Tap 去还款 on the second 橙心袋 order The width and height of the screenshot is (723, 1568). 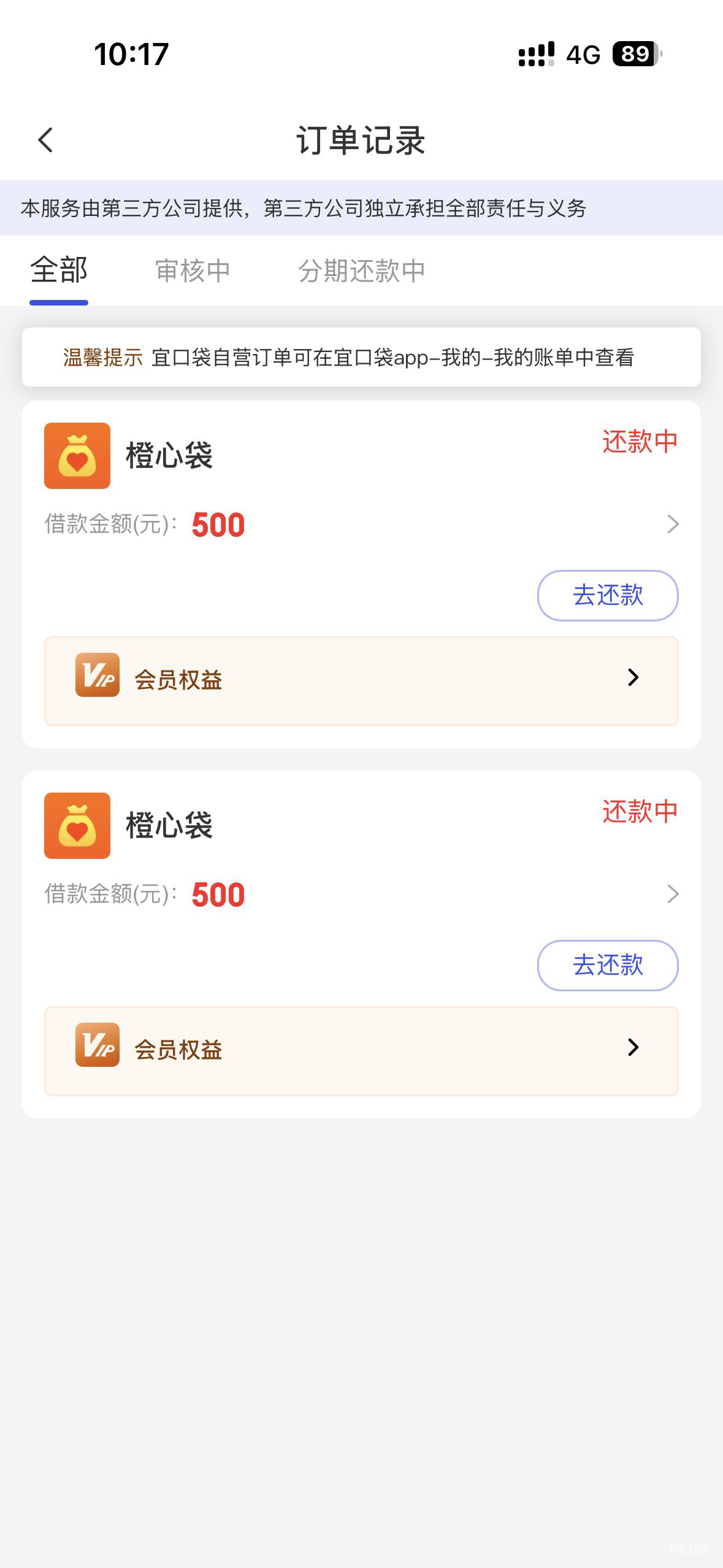607,965
